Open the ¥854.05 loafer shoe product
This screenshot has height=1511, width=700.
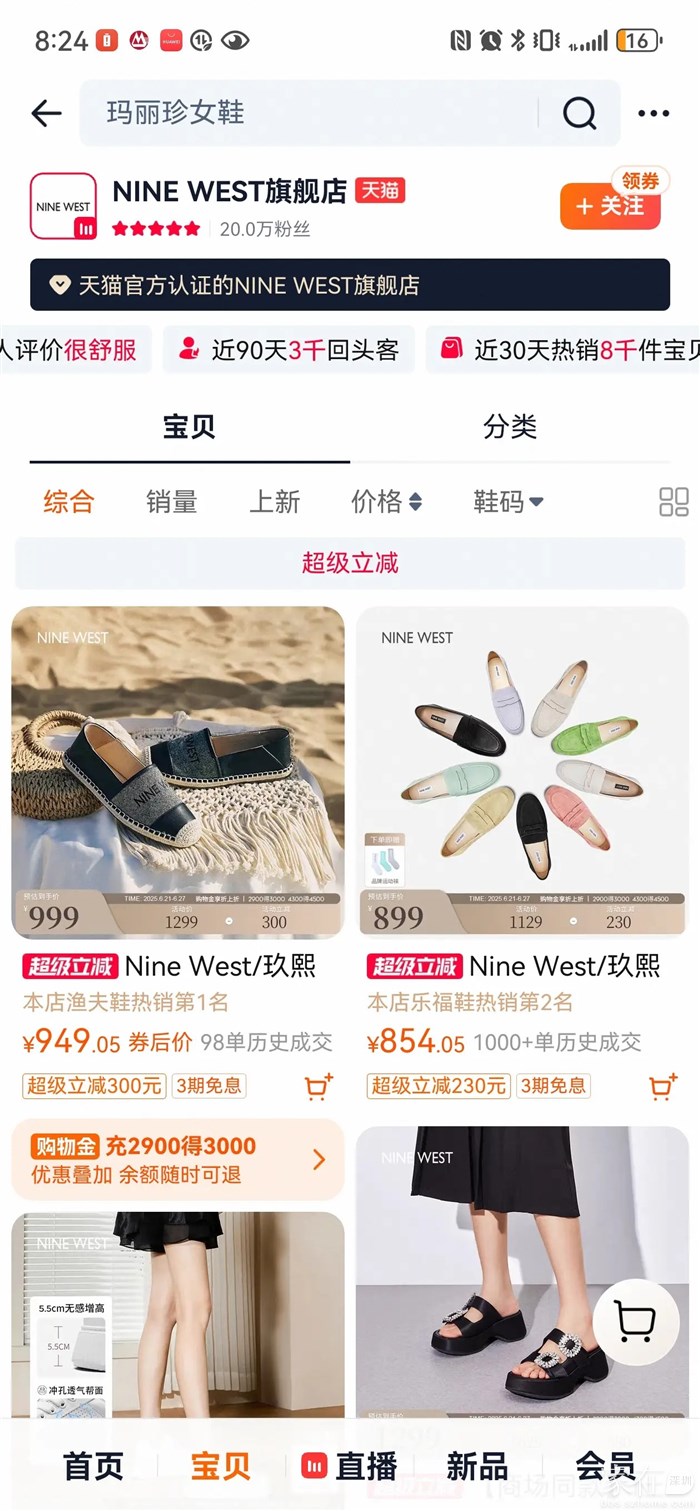coord(522,772)
